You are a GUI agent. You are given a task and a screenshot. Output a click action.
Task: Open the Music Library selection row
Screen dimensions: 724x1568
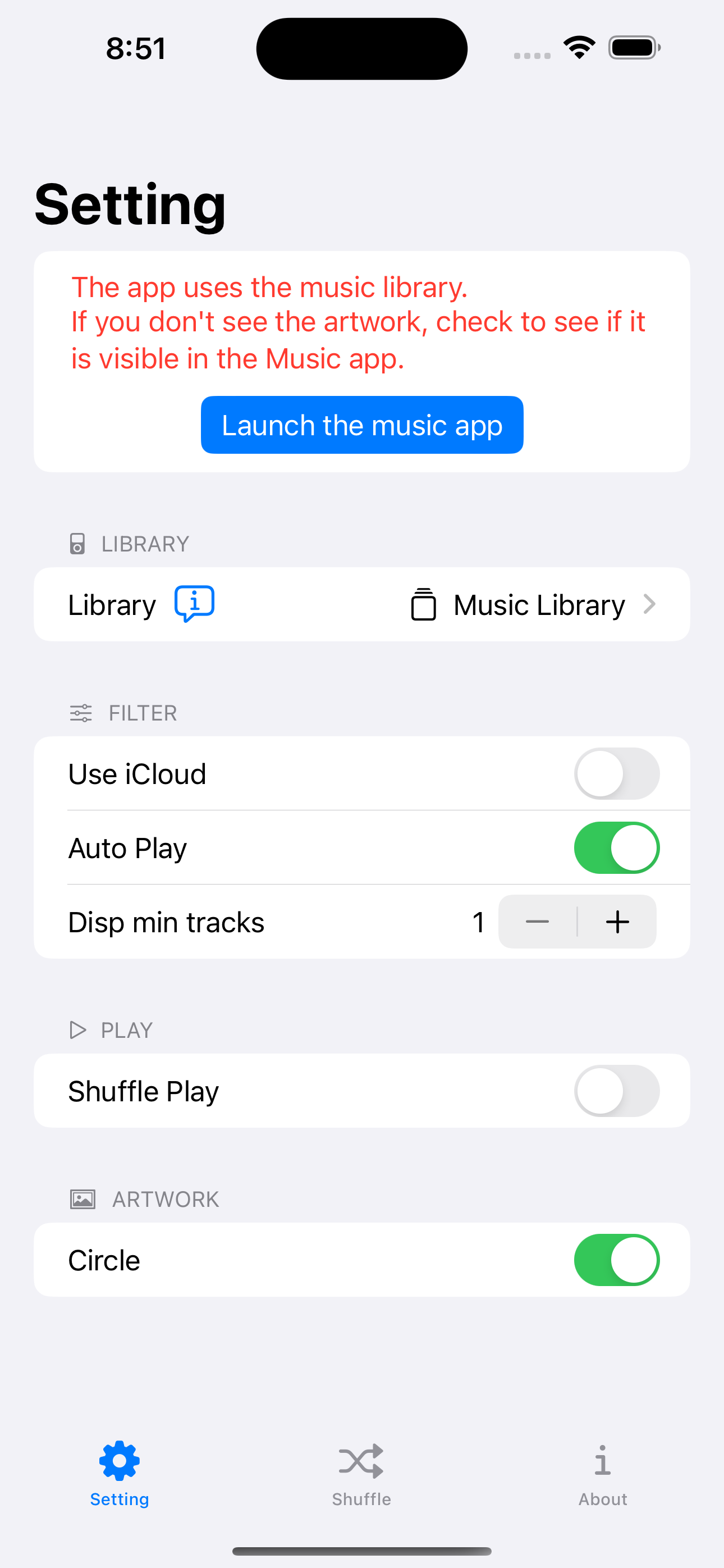[533, 604]
